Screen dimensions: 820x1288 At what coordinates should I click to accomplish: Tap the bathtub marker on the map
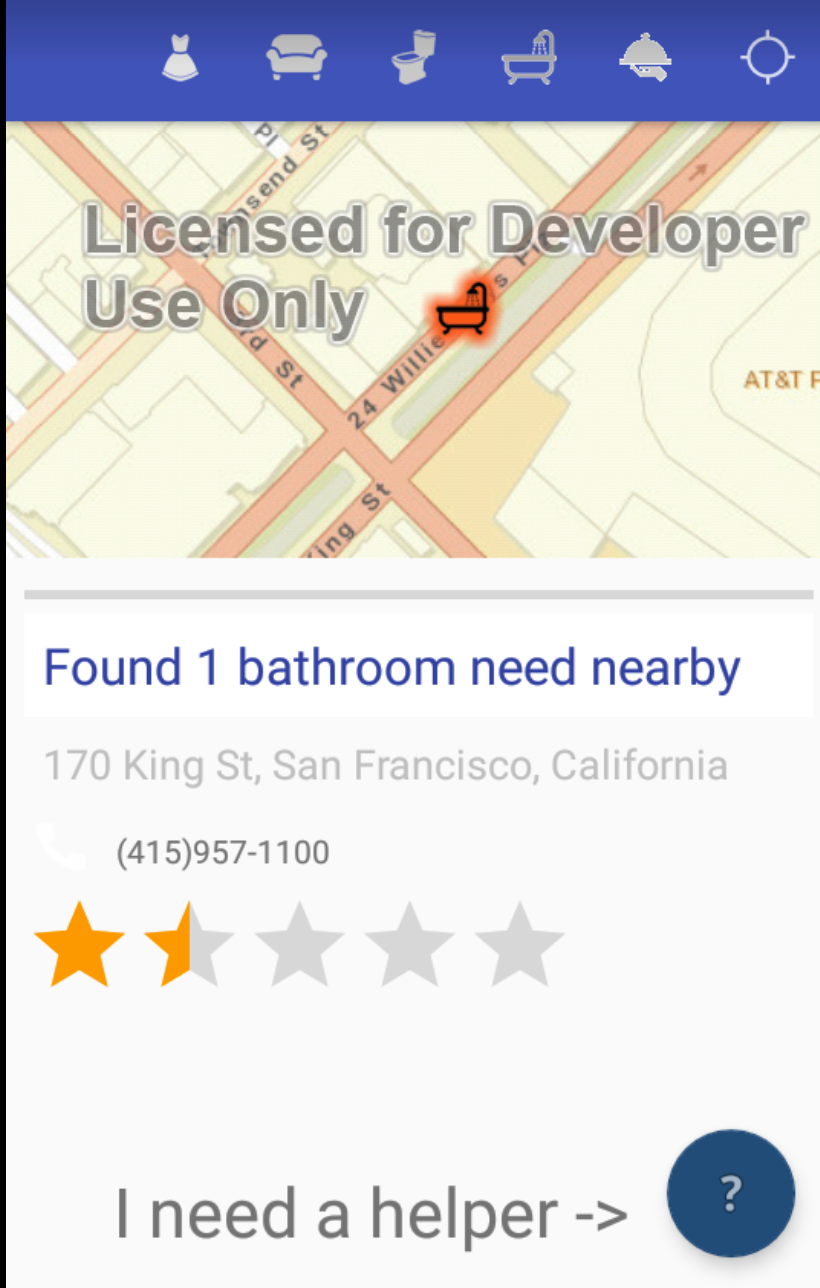click(x=464, y=309)
